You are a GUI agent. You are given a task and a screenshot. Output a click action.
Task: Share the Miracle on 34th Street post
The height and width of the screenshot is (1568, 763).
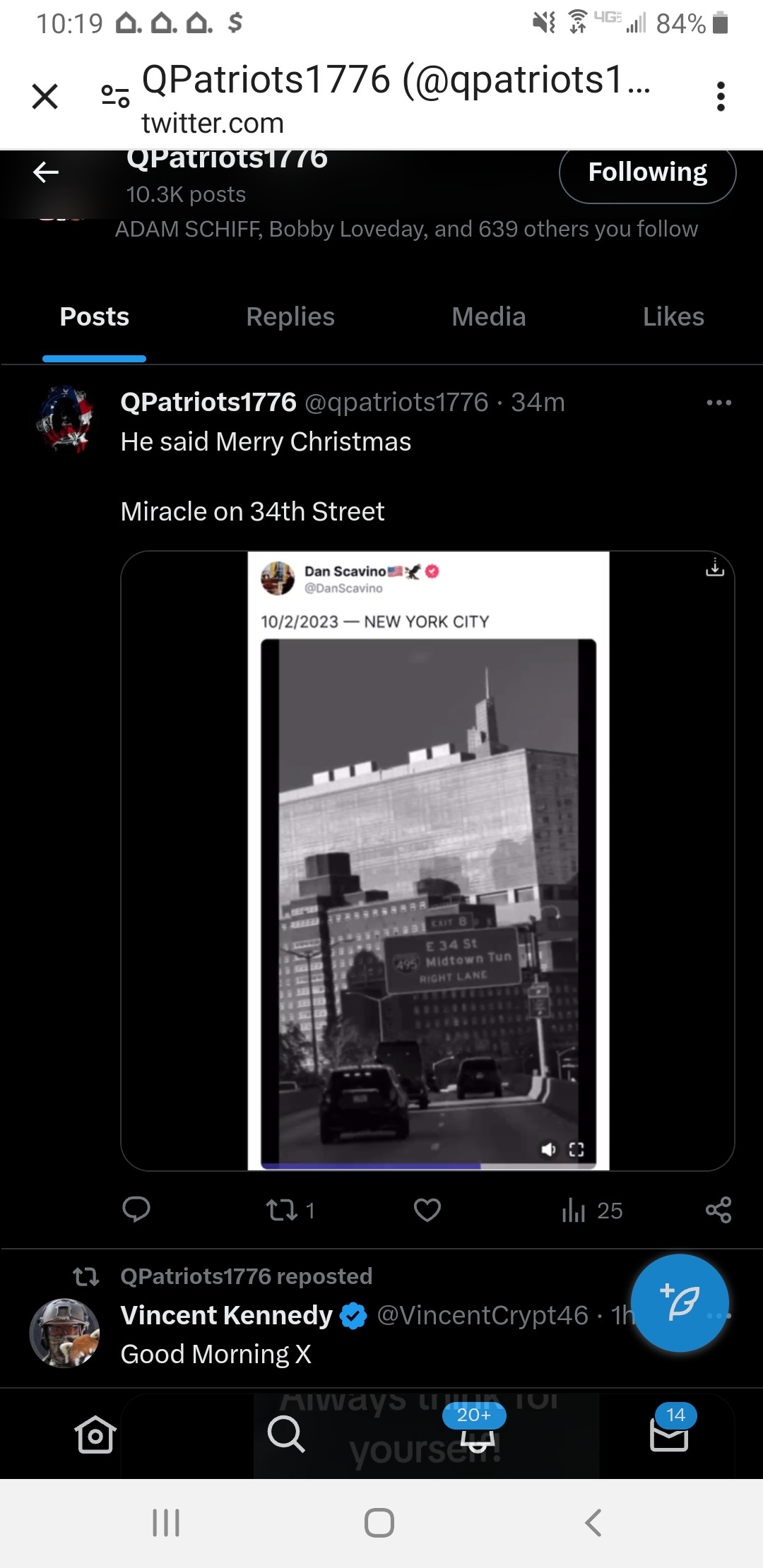[718, 1210]
